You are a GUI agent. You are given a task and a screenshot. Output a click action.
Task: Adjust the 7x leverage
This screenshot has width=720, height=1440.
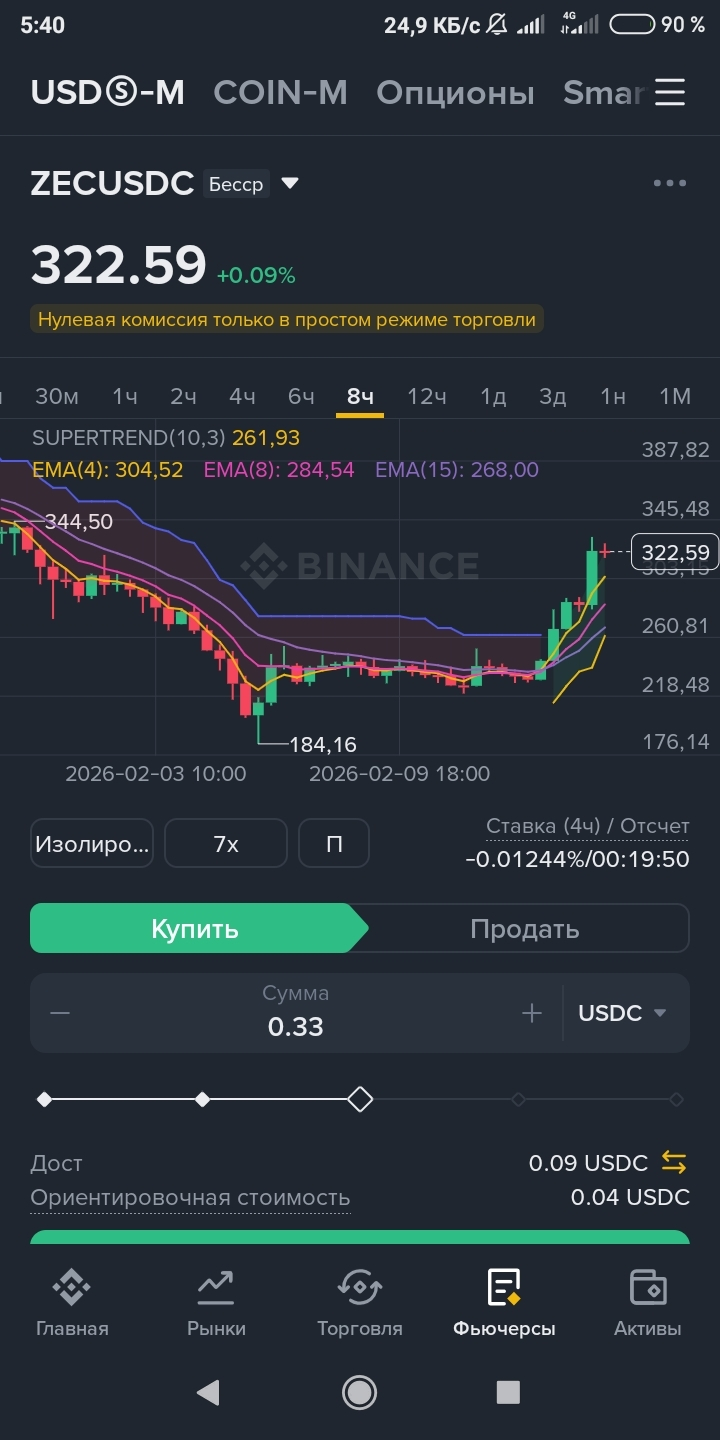point(226,843)
